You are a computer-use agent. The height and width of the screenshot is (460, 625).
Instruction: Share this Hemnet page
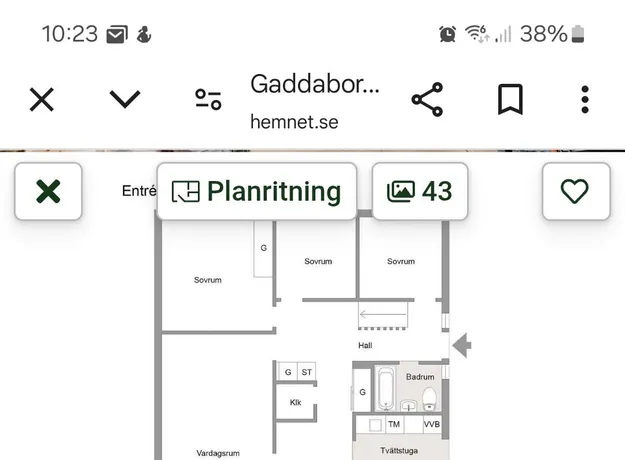click(x=427, y=99)
